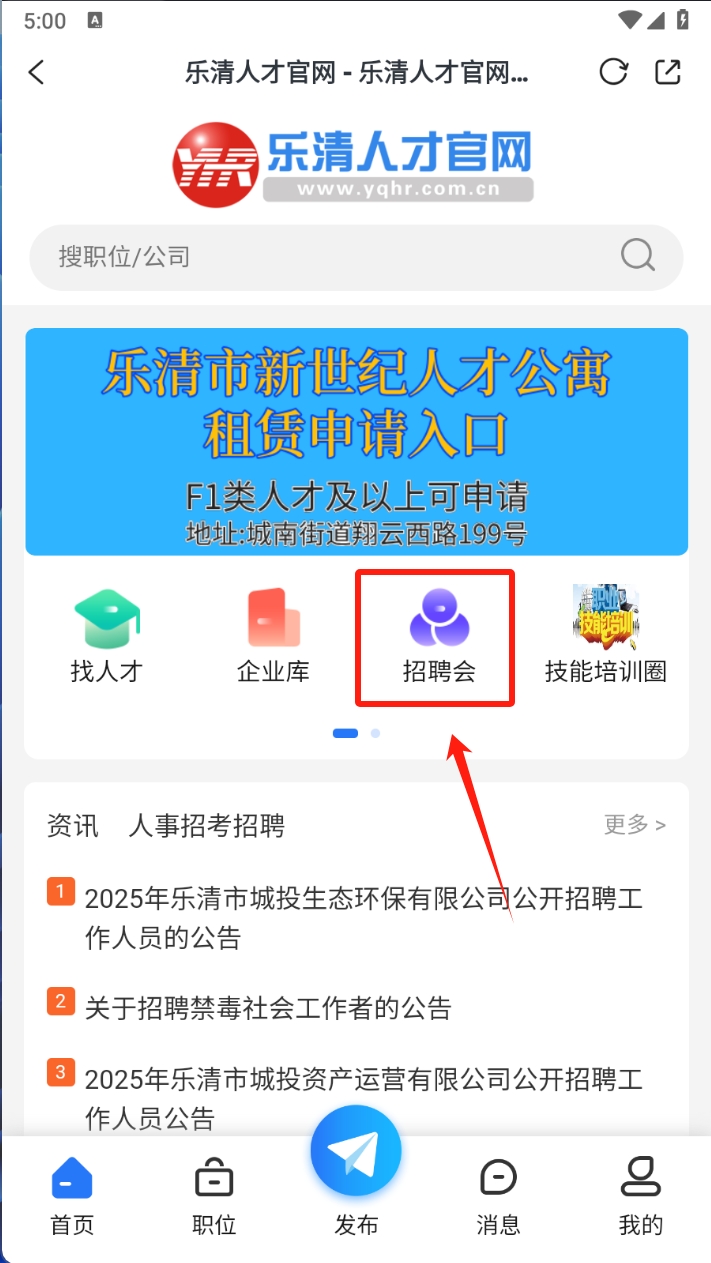
Task: Open 技能培训圈 shortcut
Action: [605, 636]
